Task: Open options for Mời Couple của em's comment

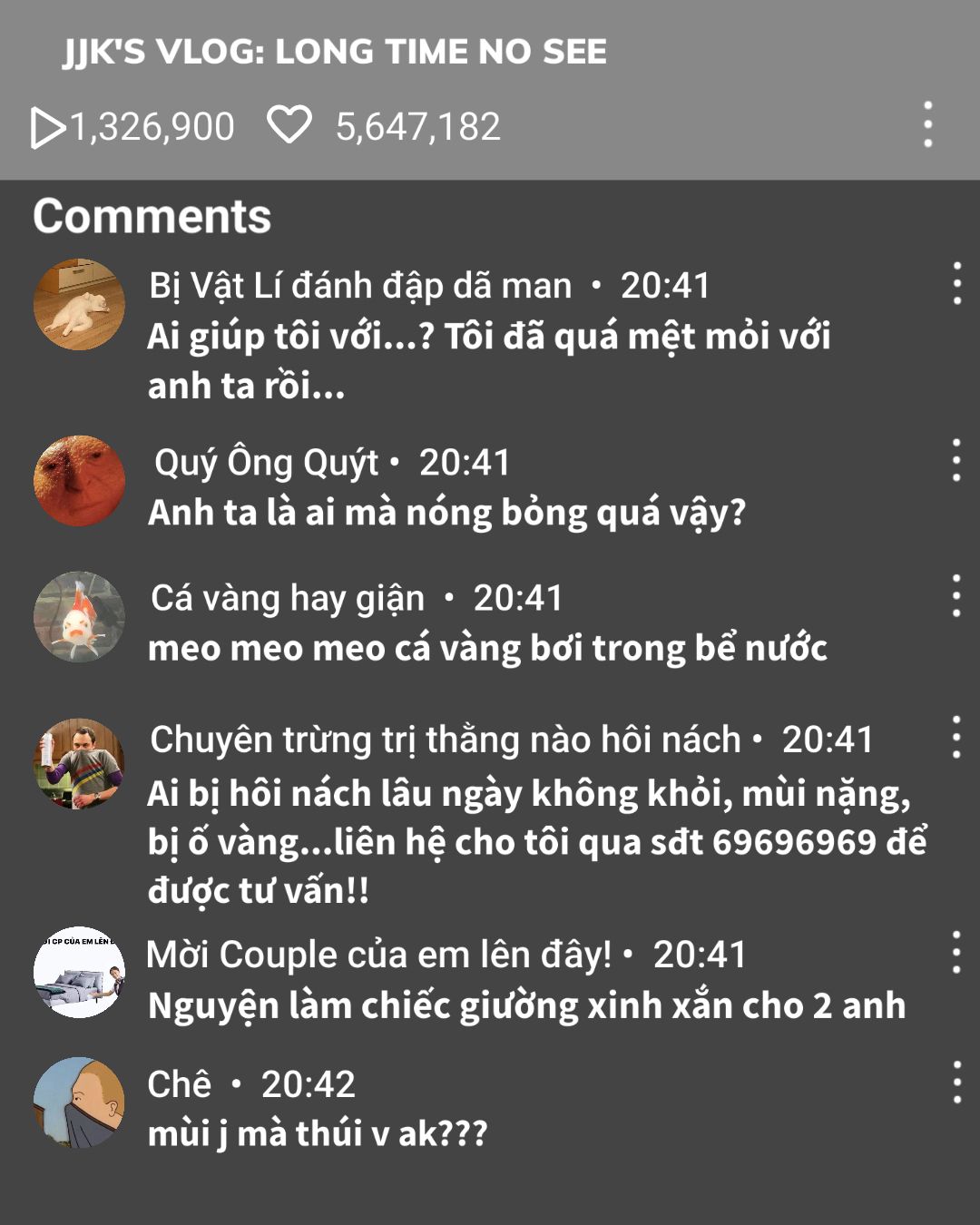Action: pyautogui.click(x=956, y=953)
